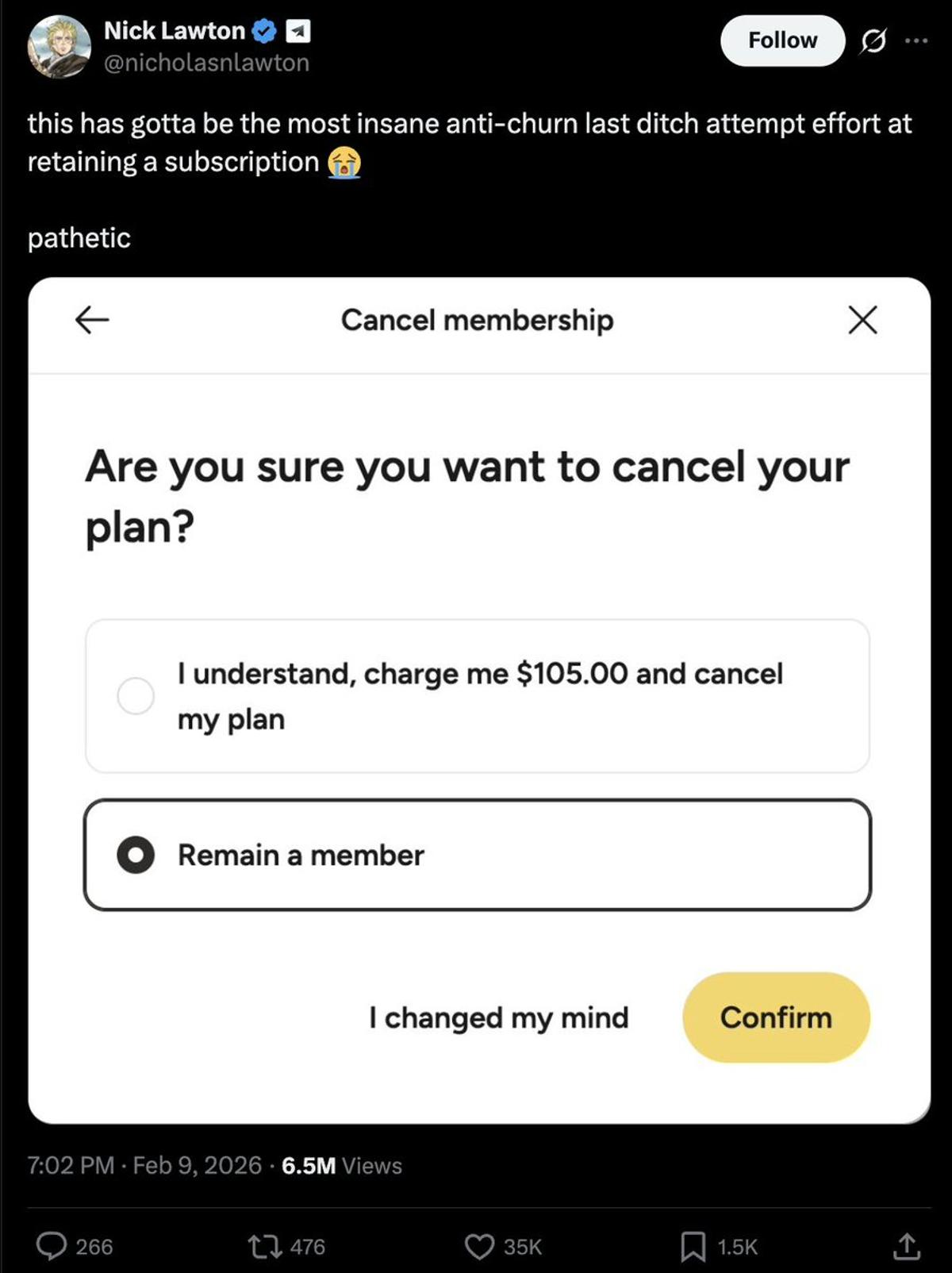Screen dimensions: 952x1273
Task: Share this post
Action: 907,1246
